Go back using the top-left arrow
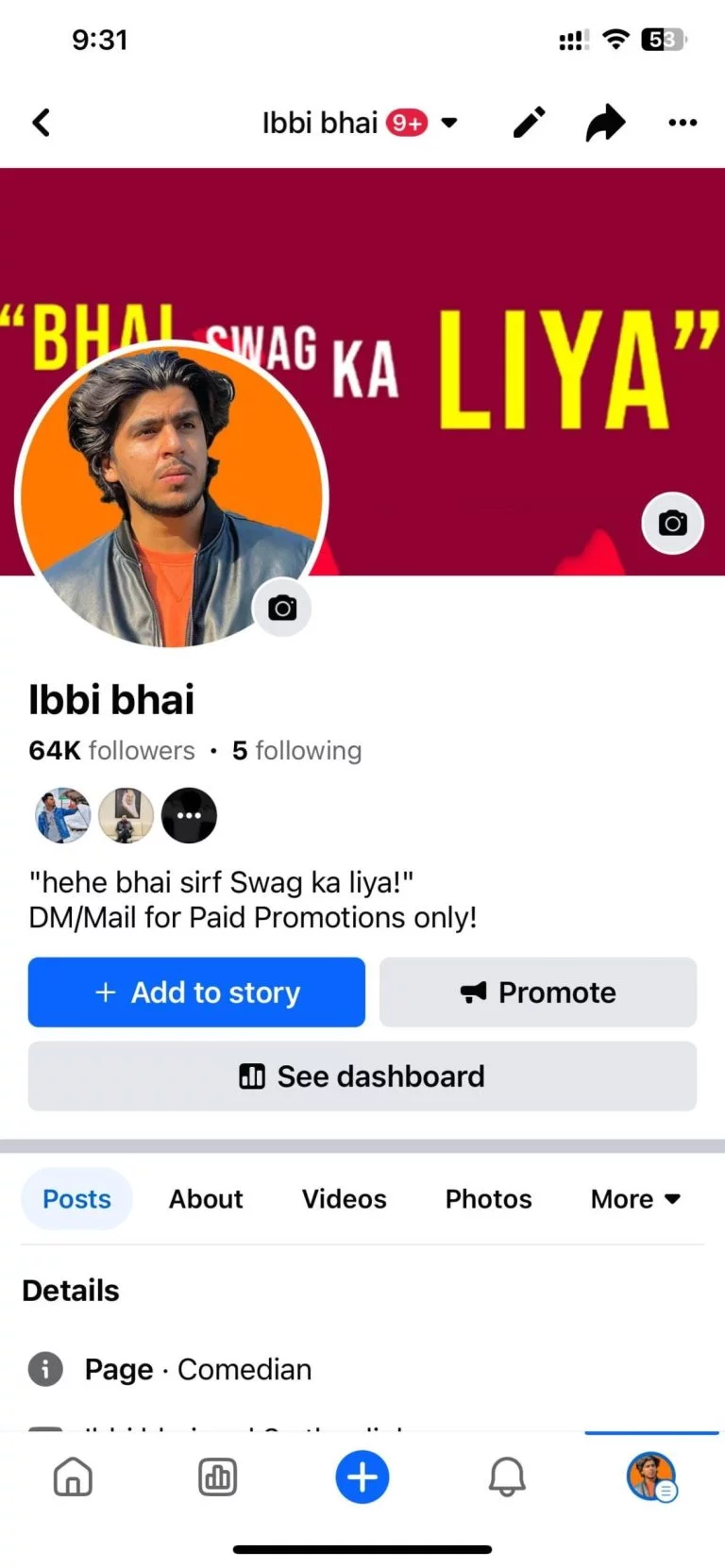 point(41,123)
